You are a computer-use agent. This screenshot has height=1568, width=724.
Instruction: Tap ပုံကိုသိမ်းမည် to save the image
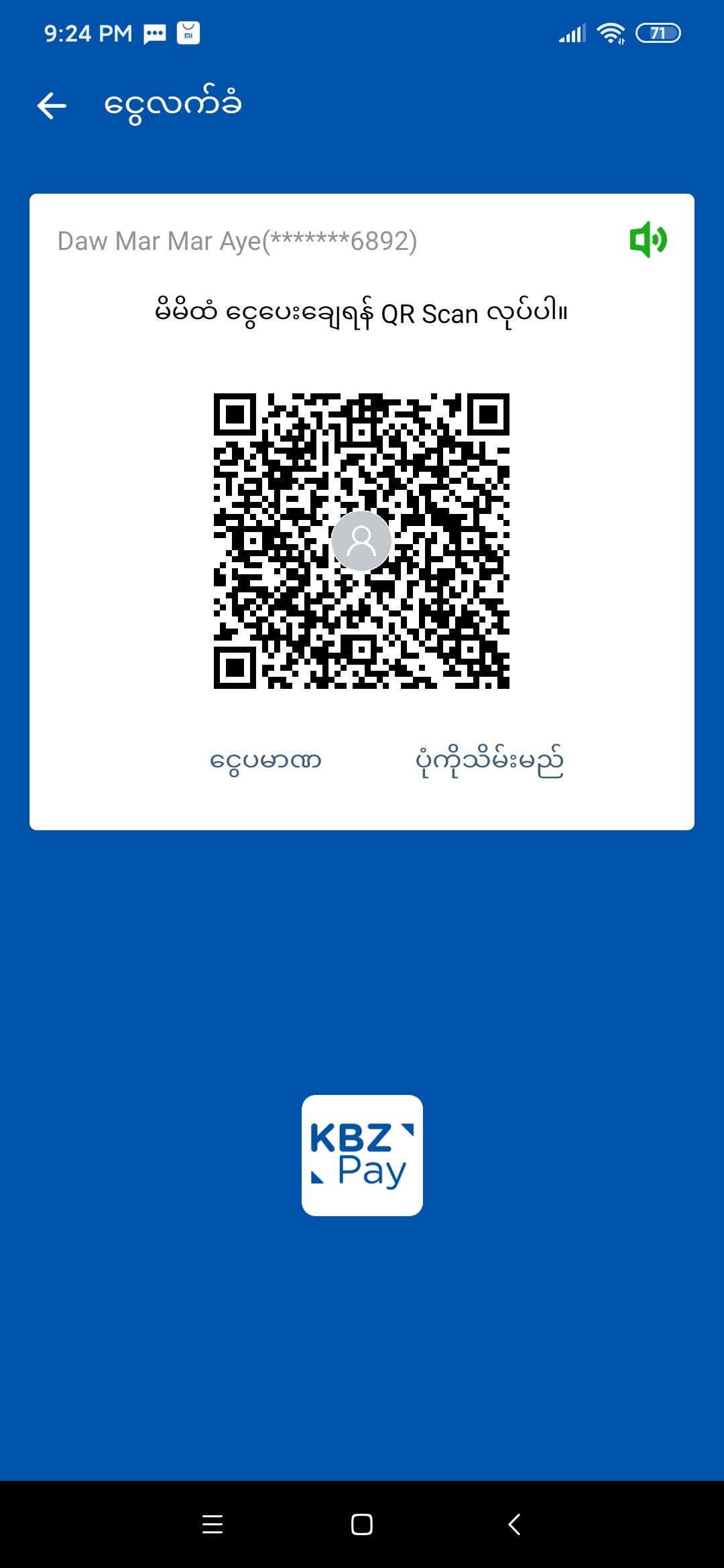point(489,761)
